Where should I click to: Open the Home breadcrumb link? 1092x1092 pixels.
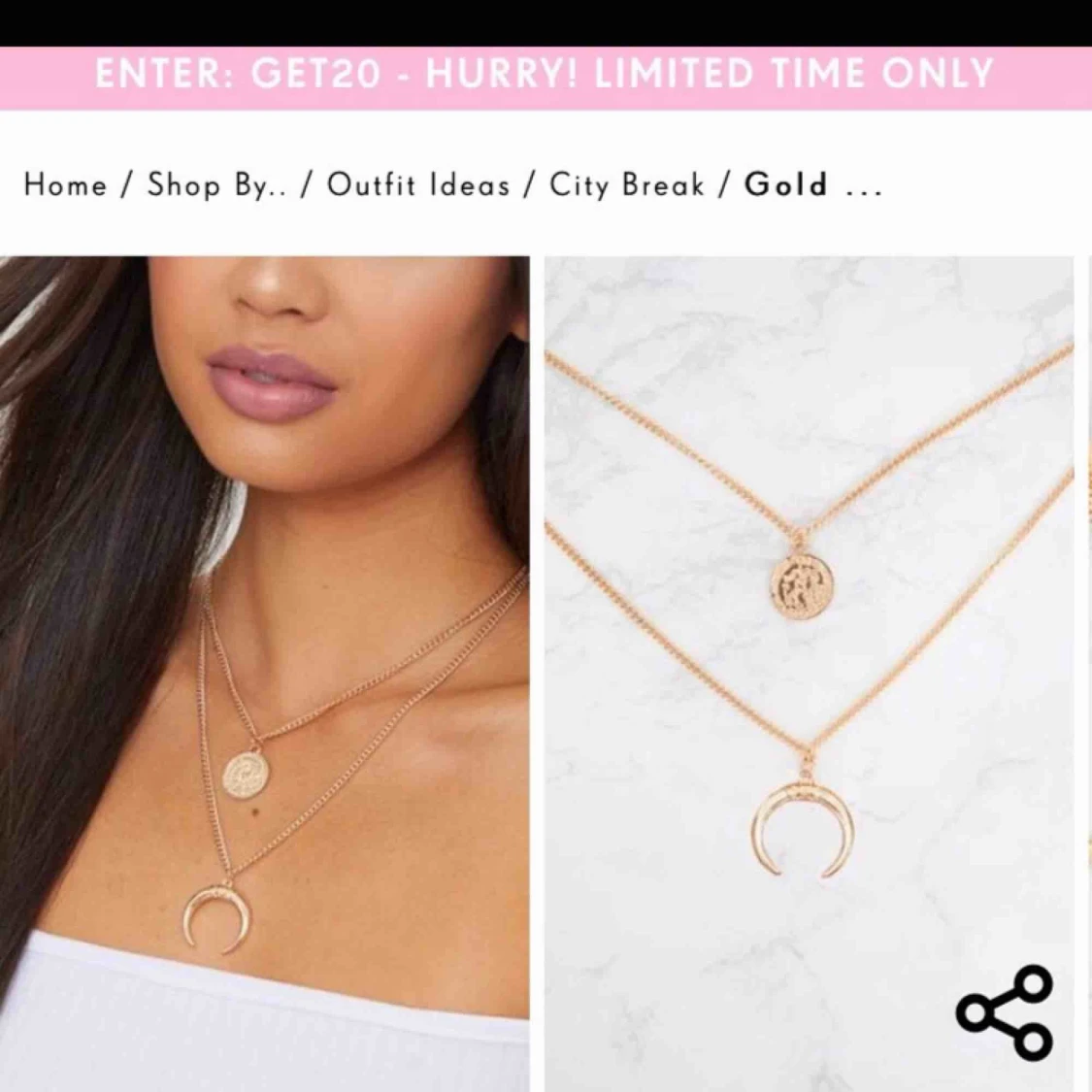coord(65,185)
